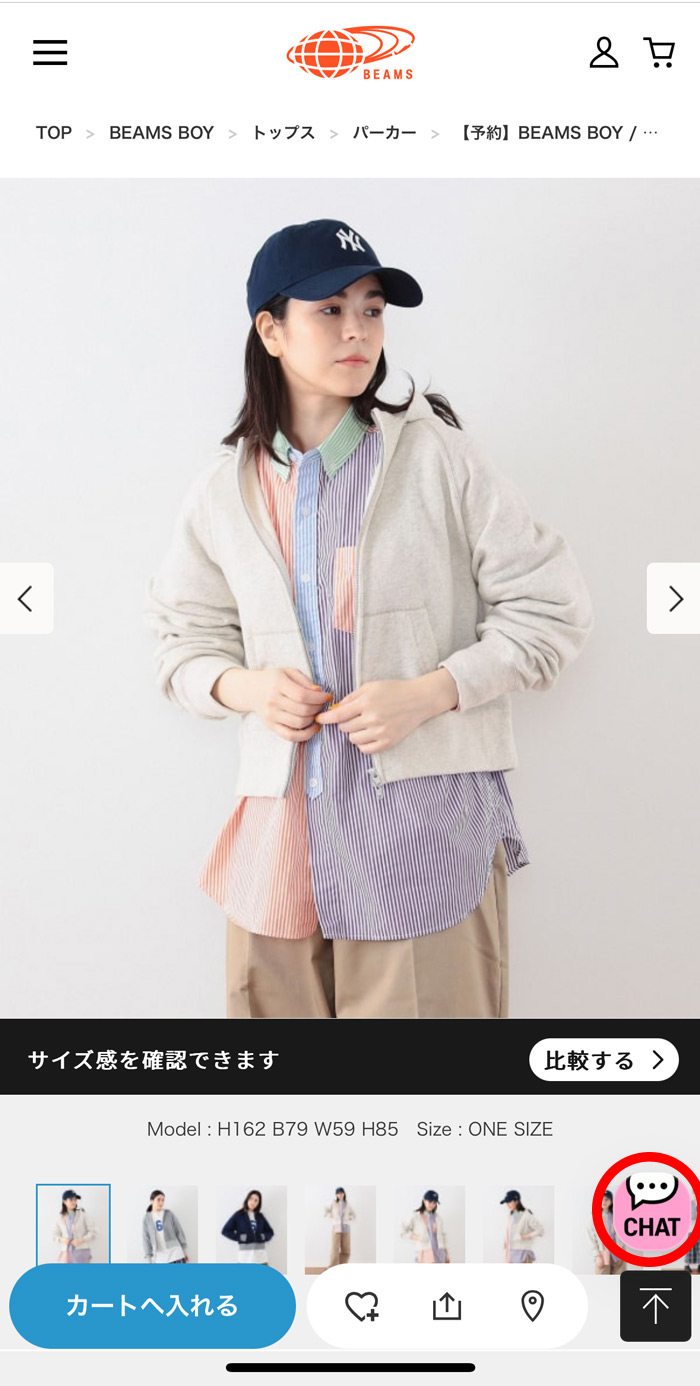
Task: Open the パーカー breadcrumb
Action: (384, 133)
